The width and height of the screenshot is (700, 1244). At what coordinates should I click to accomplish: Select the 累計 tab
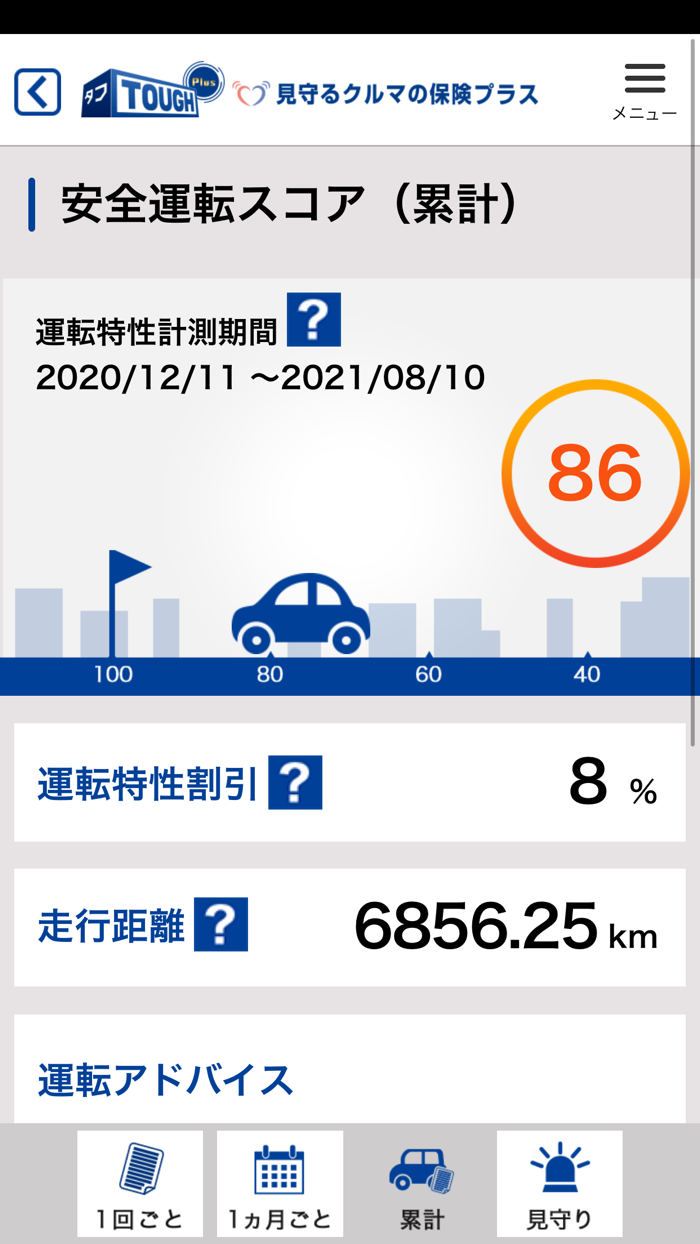coord(421,1183)
